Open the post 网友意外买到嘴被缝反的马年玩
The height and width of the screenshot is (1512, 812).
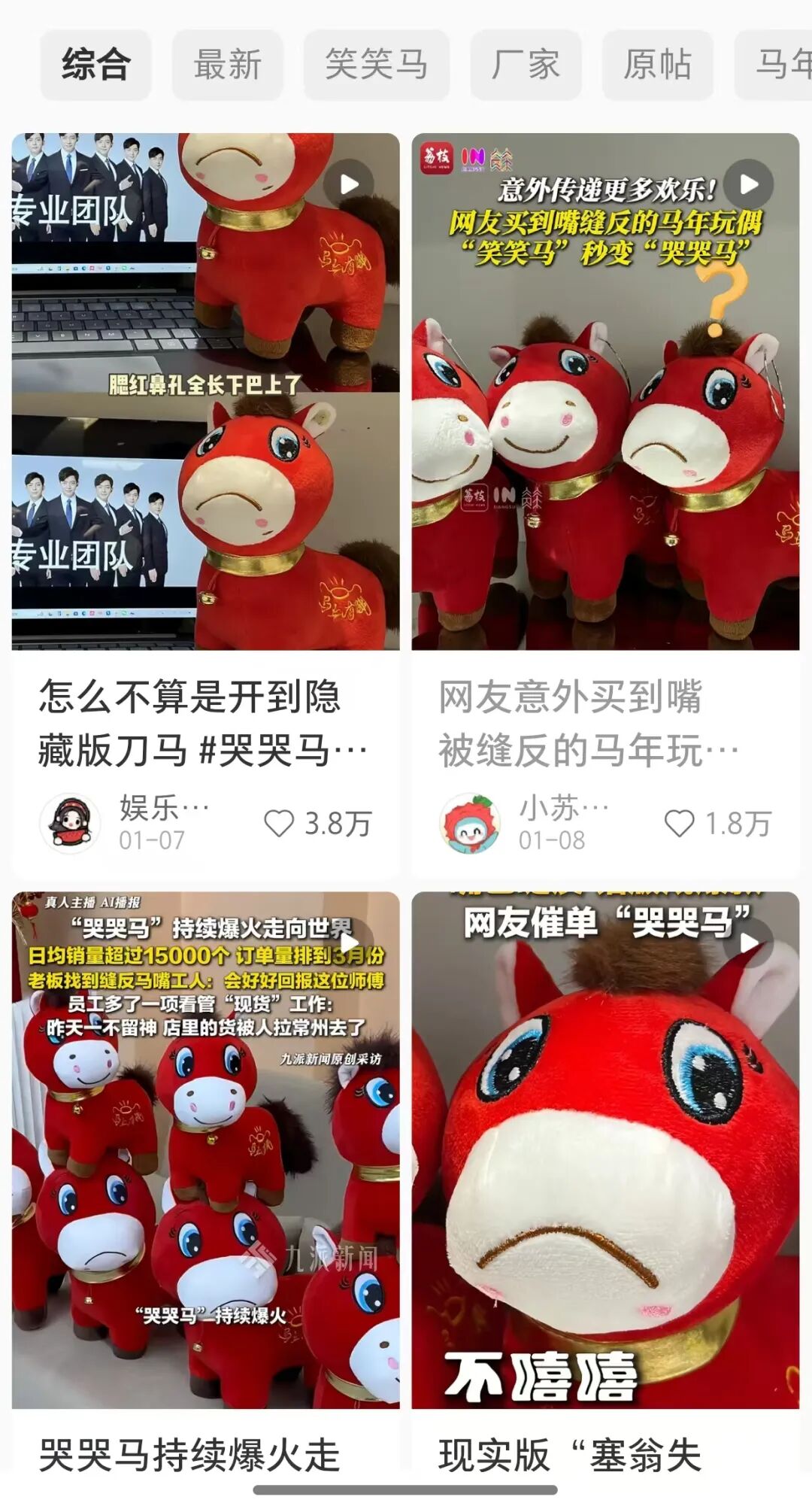[605, 391]
